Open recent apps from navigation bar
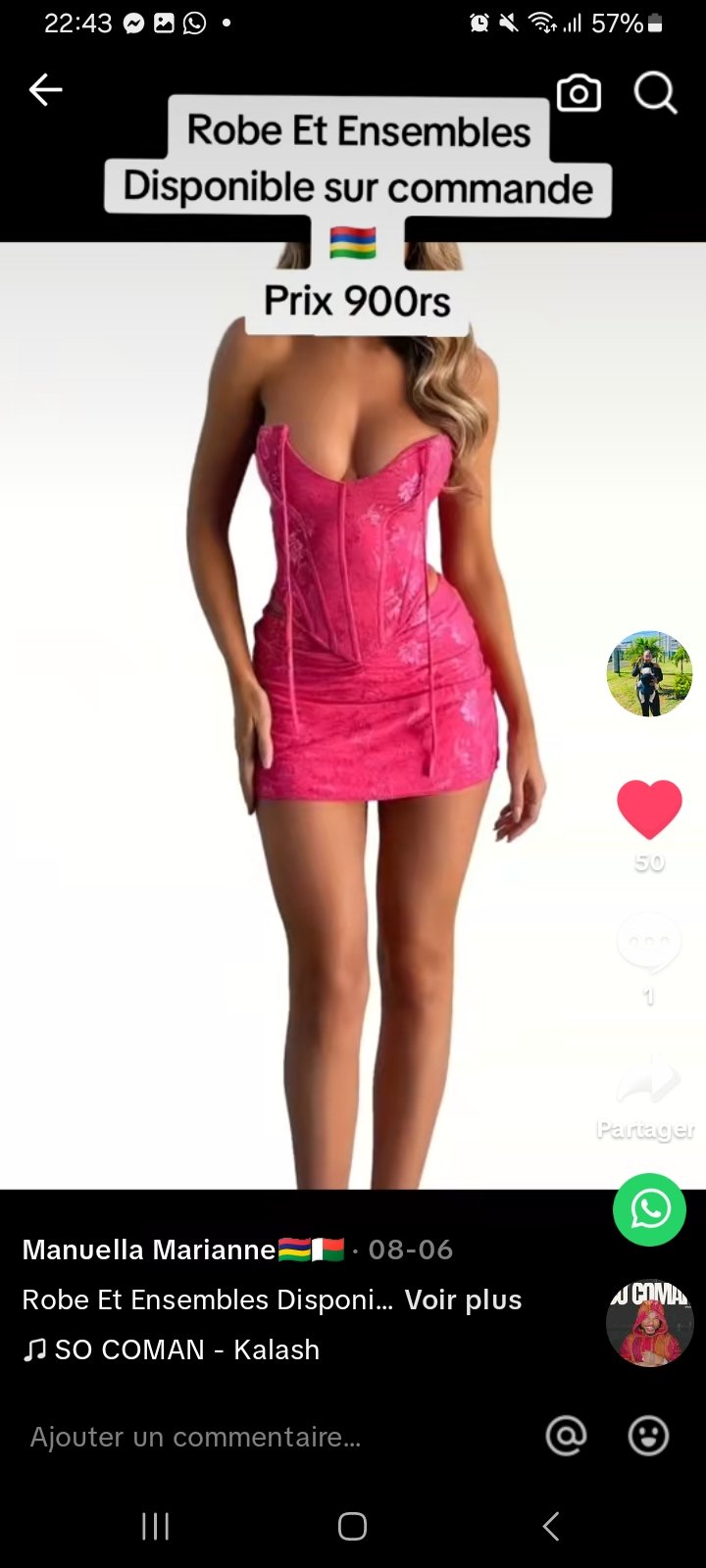This screenshot has height=1568, width=706. [x=155, y=1526]
